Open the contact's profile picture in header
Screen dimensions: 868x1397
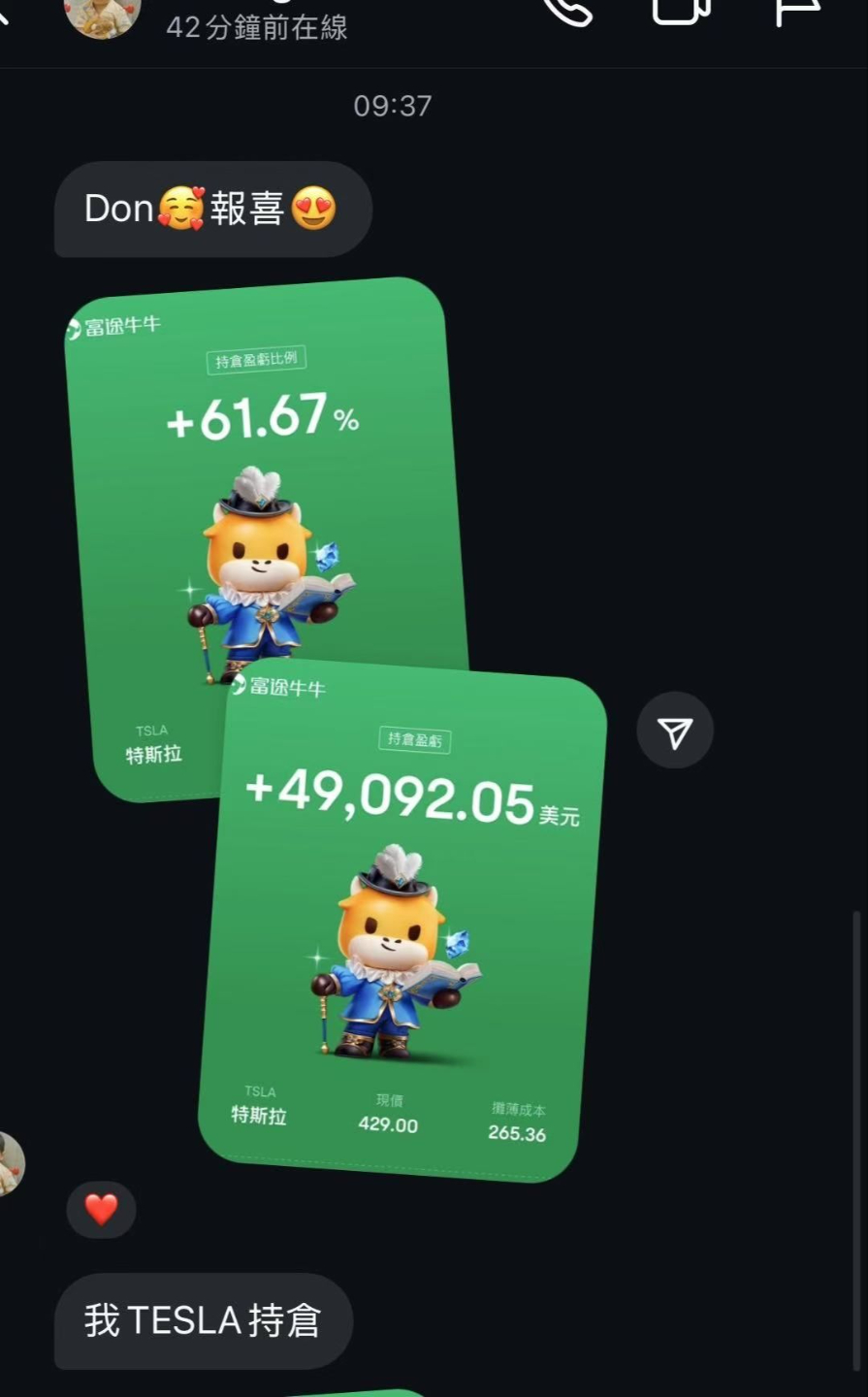102,14
